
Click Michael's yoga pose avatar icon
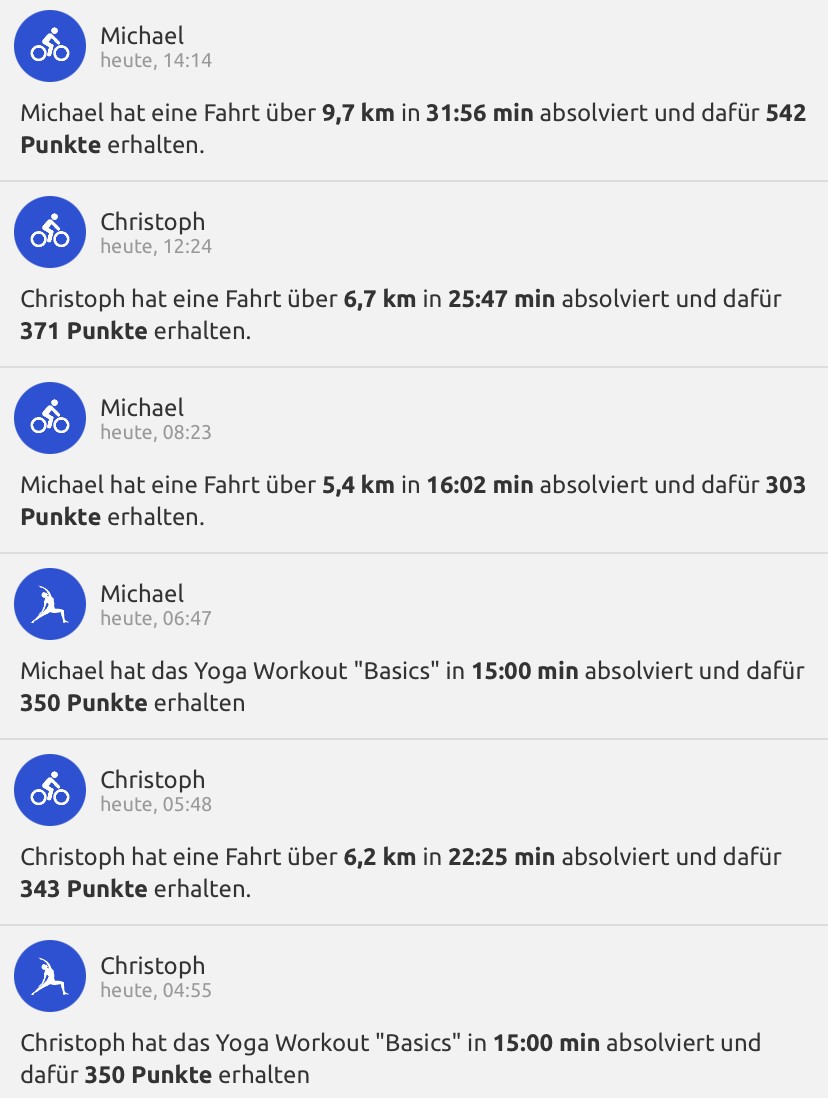point(49,604)
